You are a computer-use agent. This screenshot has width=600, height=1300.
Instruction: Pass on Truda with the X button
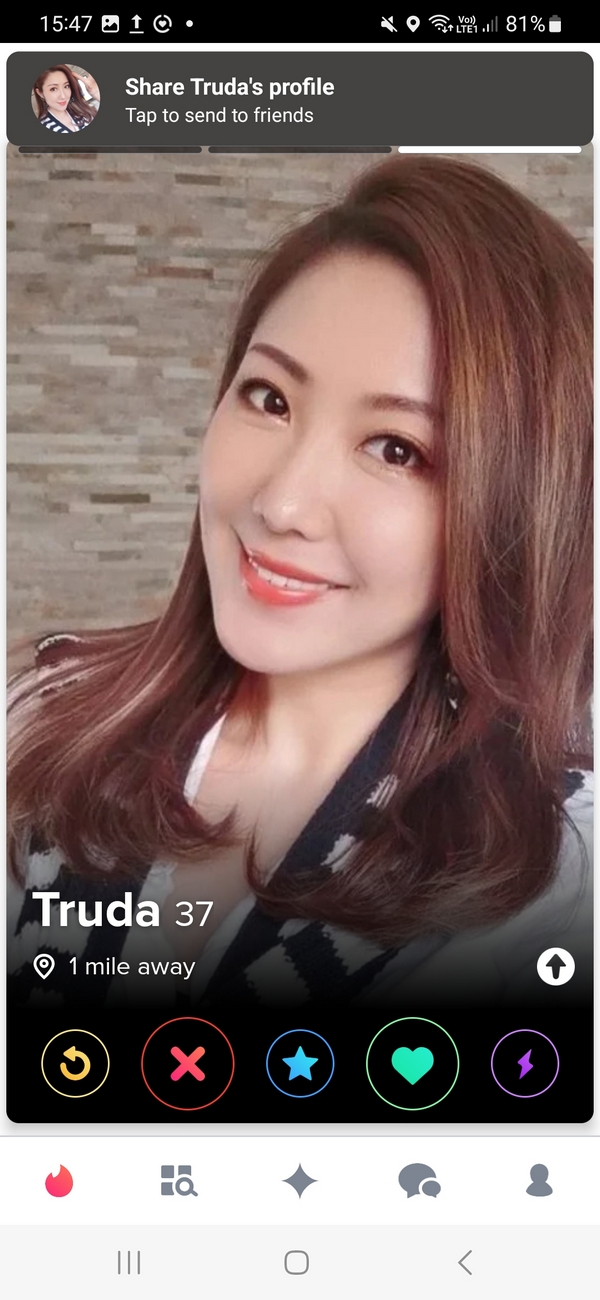188,1065
